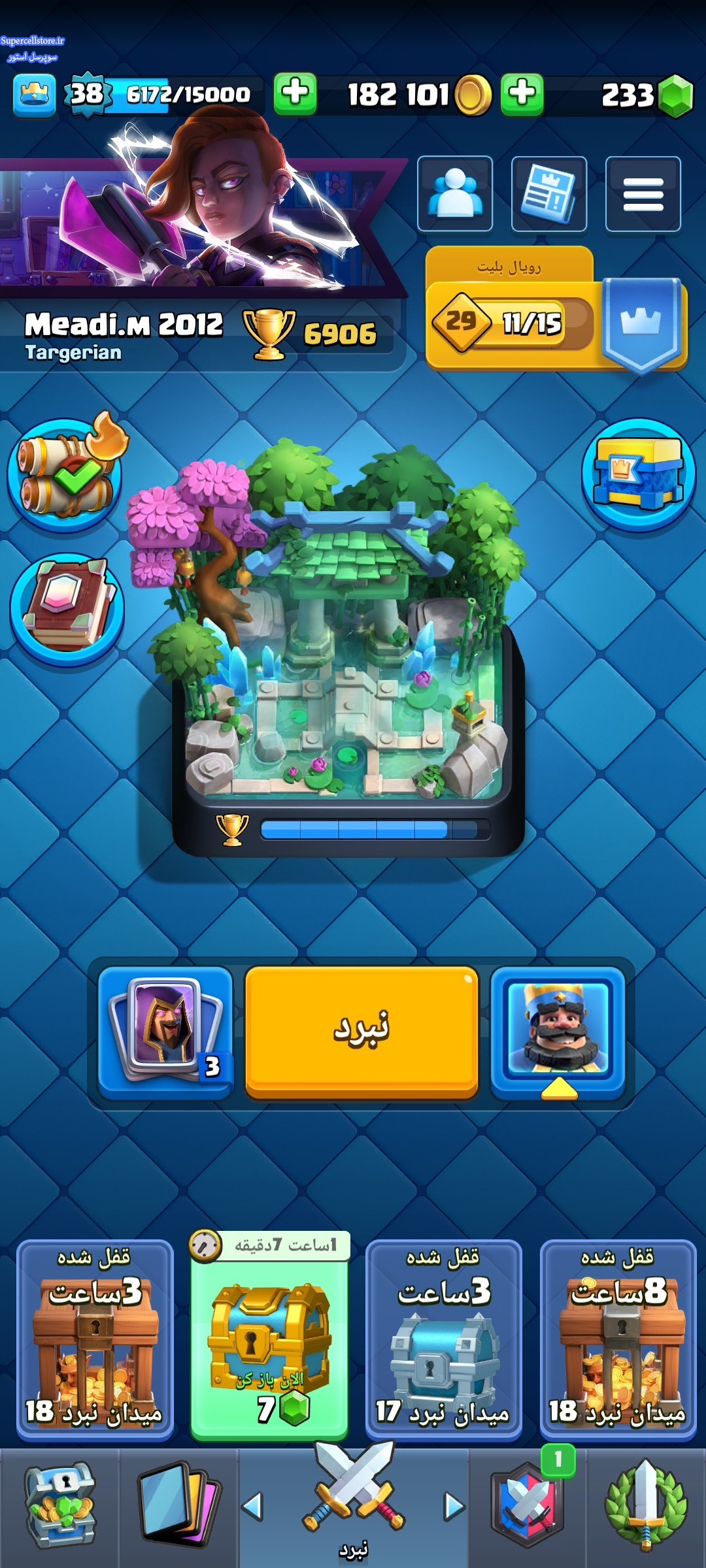Viewport: 706px width, 1568px height.
Task: Add gold with the plus button
Action: 295,94
